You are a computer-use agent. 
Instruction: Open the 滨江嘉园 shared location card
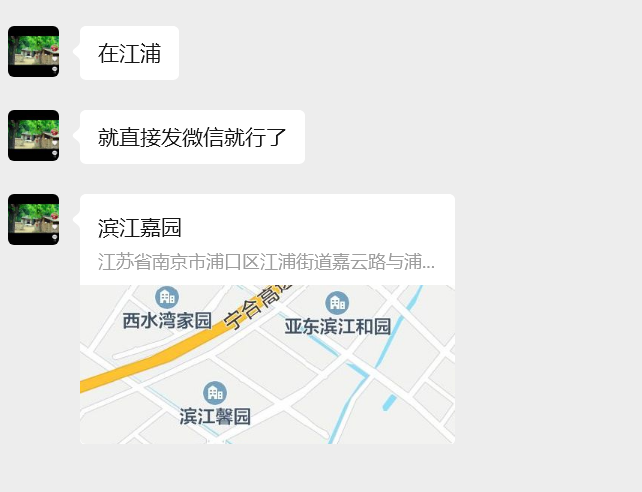pyautogui.click(x=267, y=318)
